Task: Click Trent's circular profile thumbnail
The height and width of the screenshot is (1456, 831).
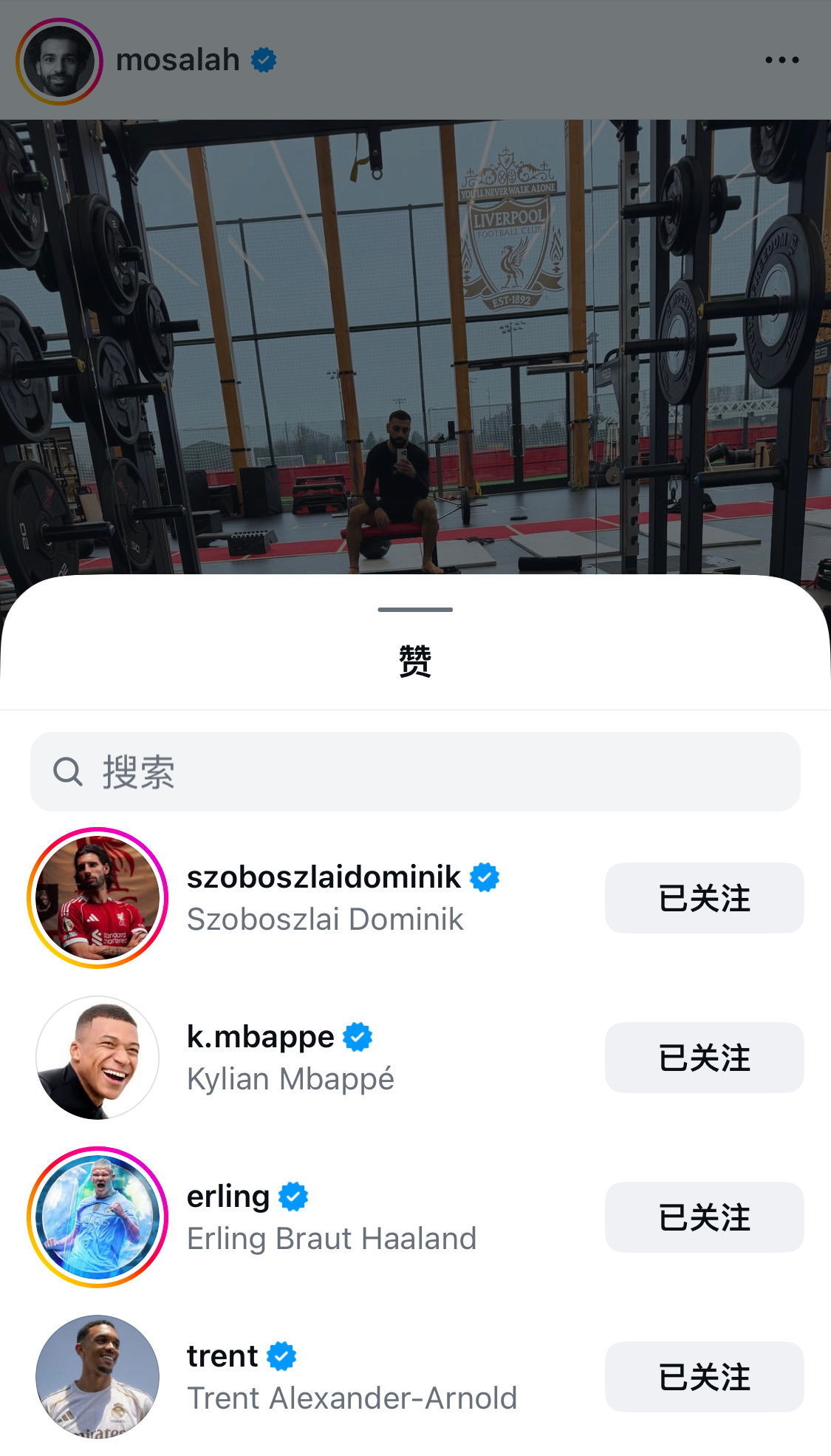Action: pyautogui.click(x=96, y=1375)
